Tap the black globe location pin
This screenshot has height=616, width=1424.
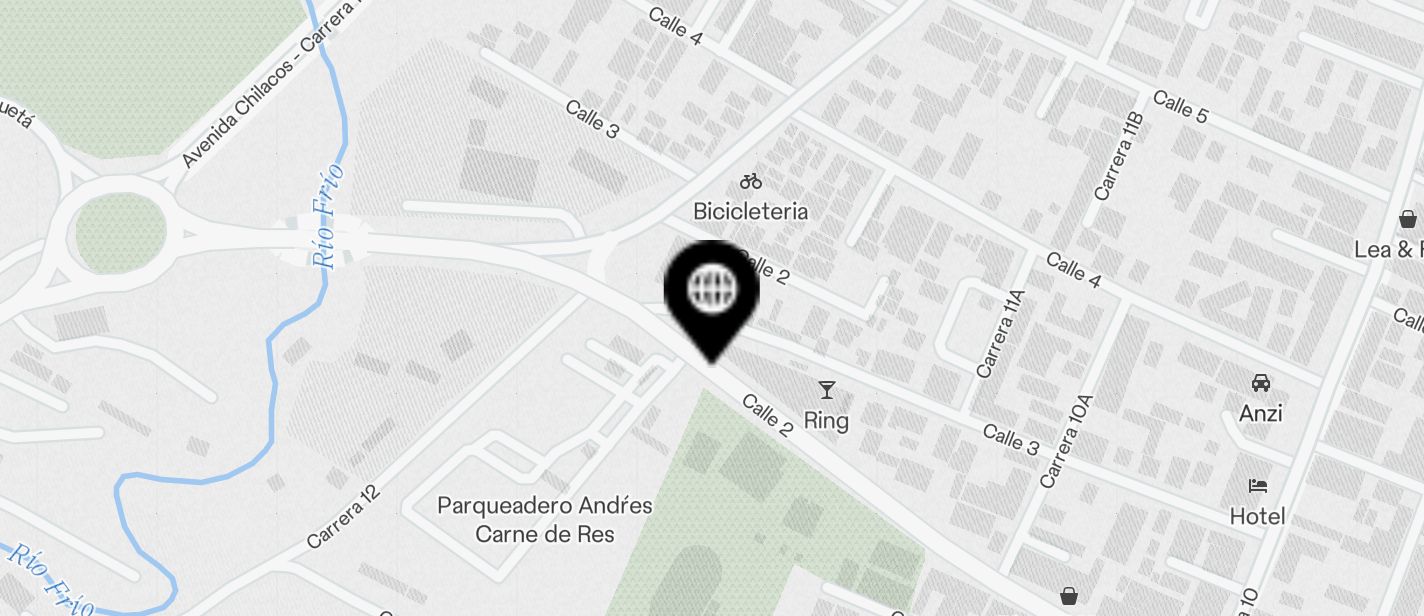[712, 291]
